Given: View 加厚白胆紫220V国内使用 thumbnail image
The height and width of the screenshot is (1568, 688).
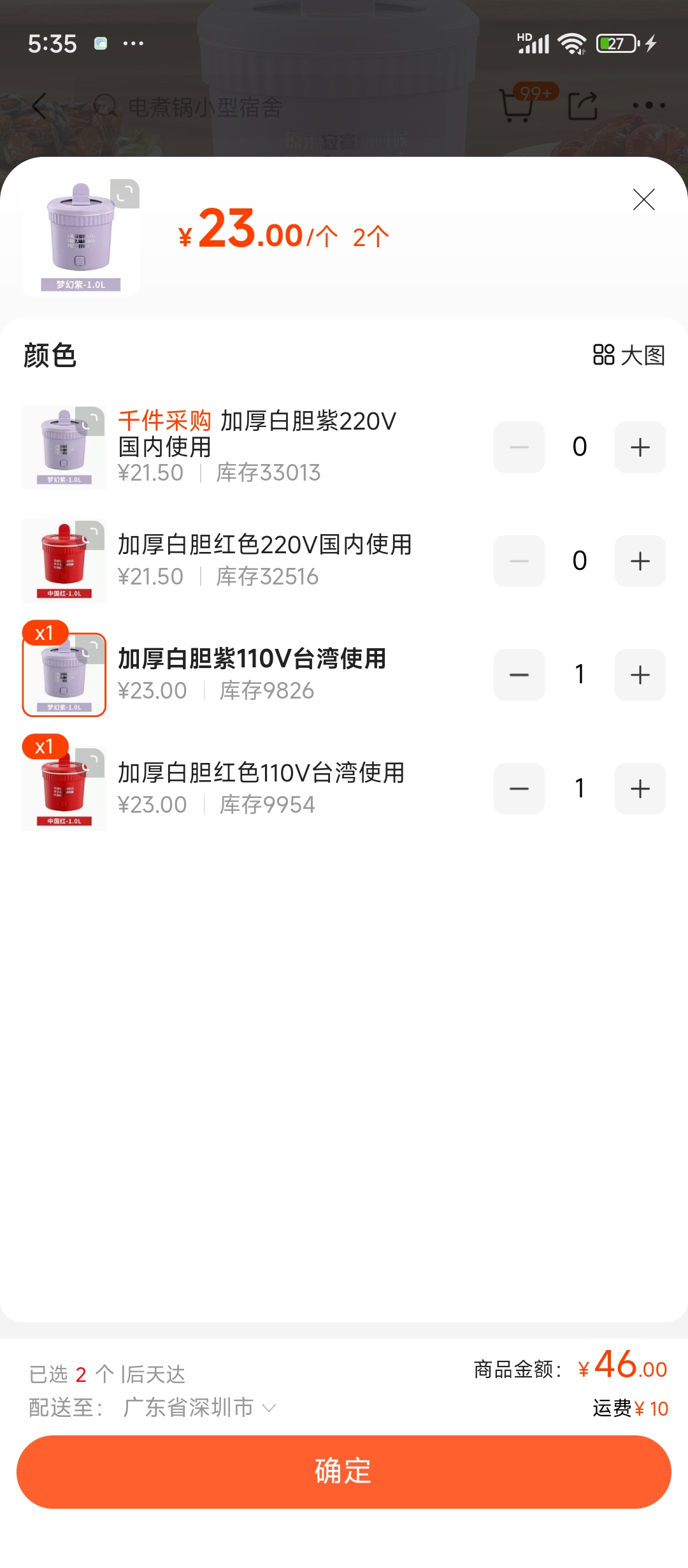Looking at the screenshot, I should click(x=64, y=447).
